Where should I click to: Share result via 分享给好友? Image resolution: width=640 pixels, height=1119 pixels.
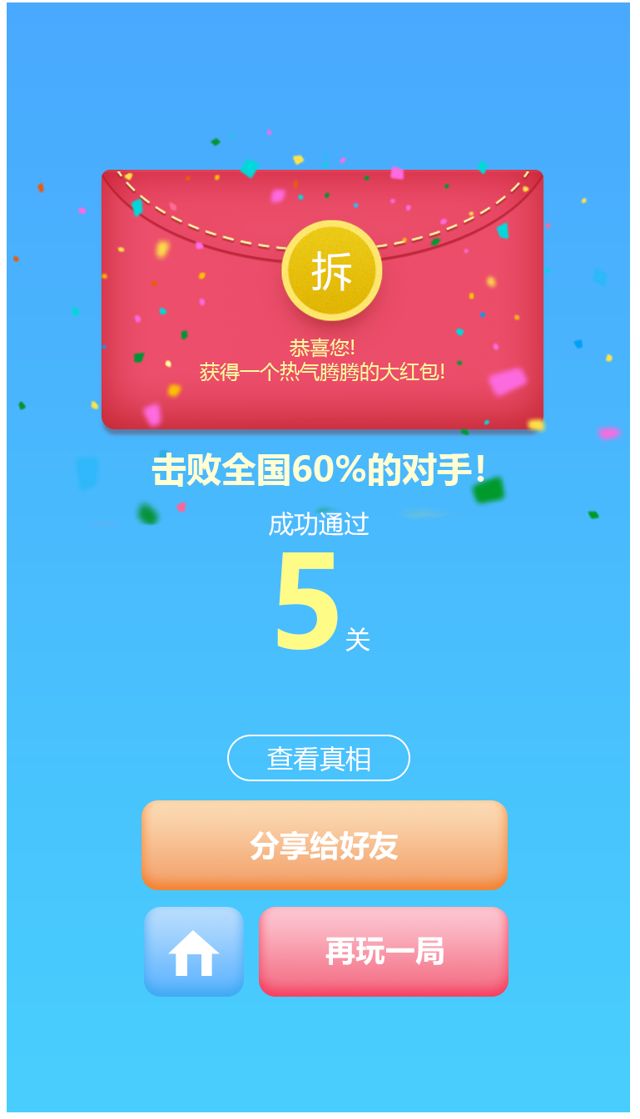pos(324,845)
